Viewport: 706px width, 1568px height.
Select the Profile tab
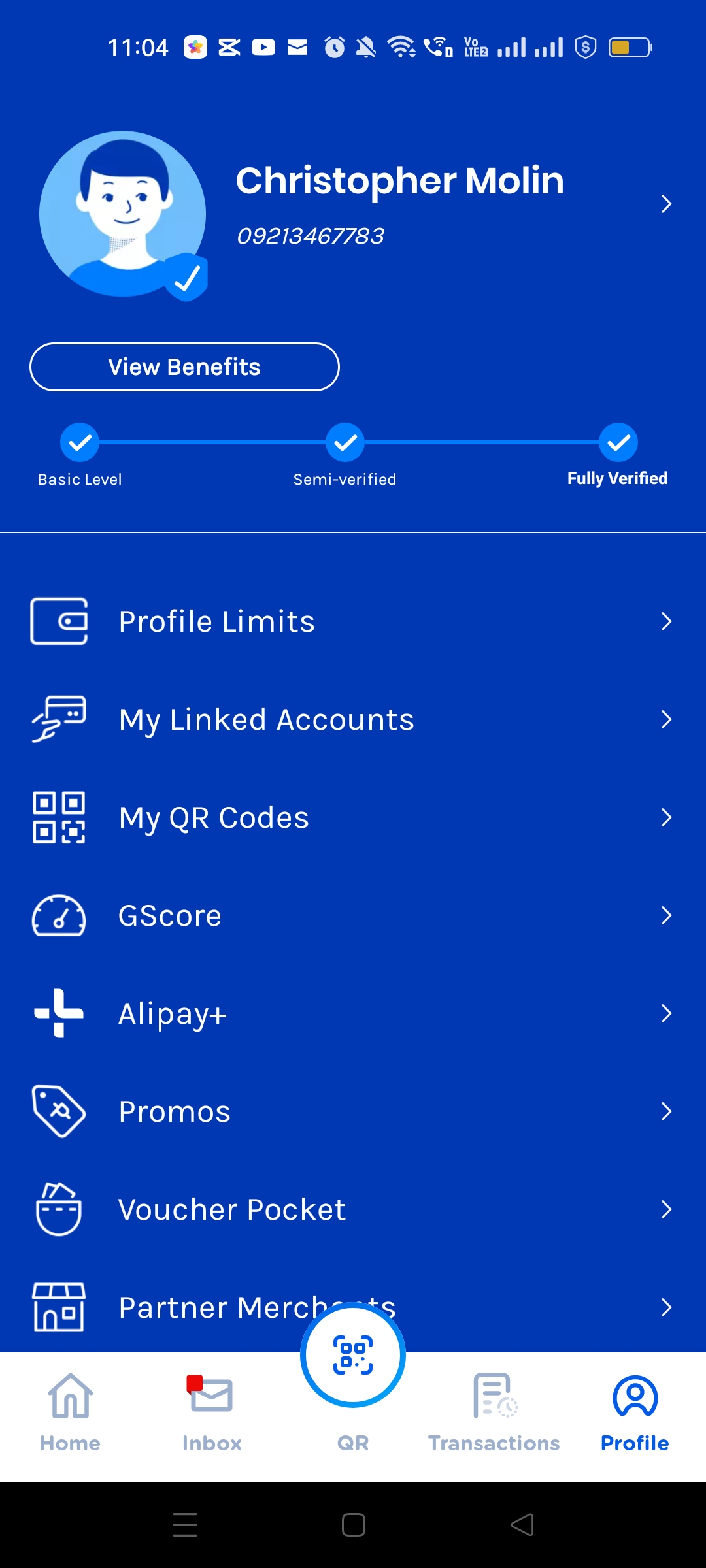pos(635,1411)
